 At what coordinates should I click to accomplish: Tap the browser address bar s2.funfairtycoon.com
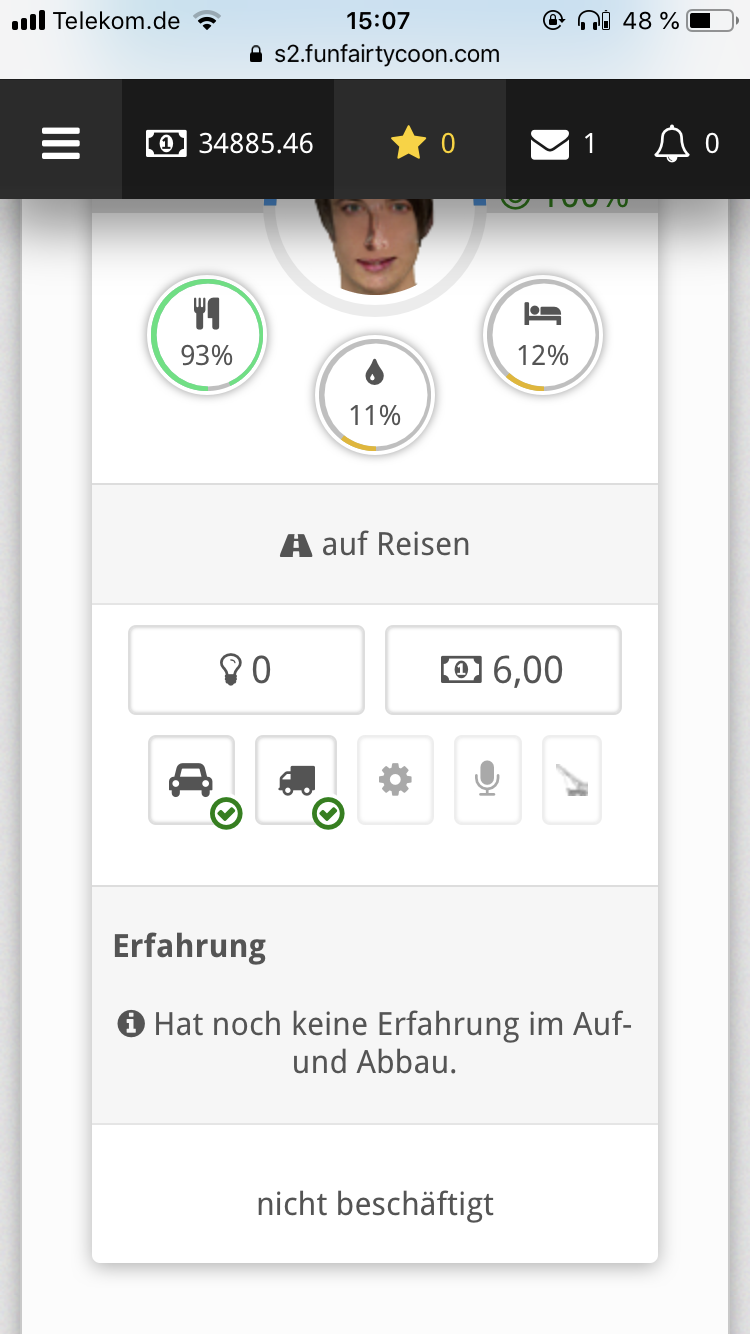pyautogui.click(x=375, y=54)
